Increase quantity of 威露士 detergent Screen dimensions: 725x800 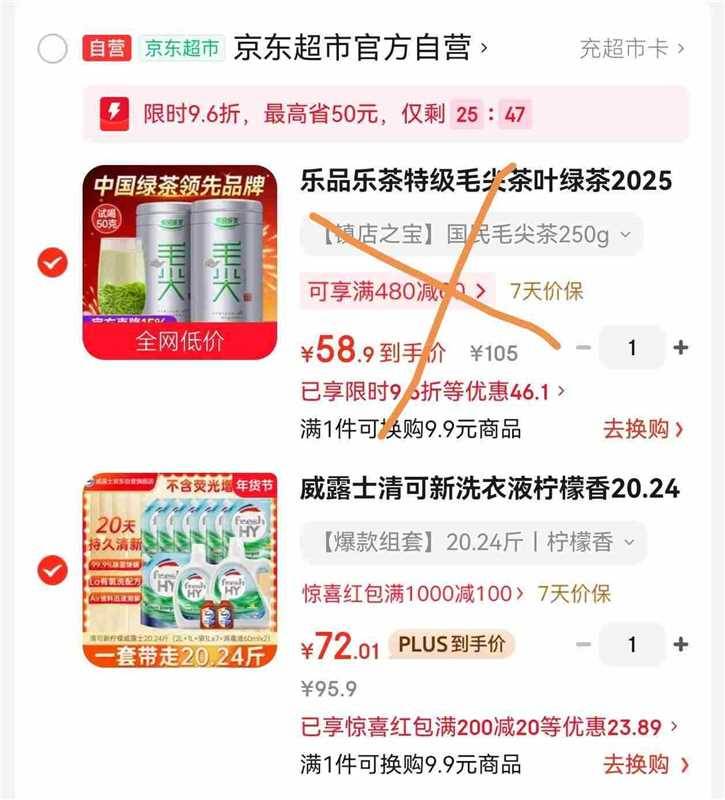(681, 645)
